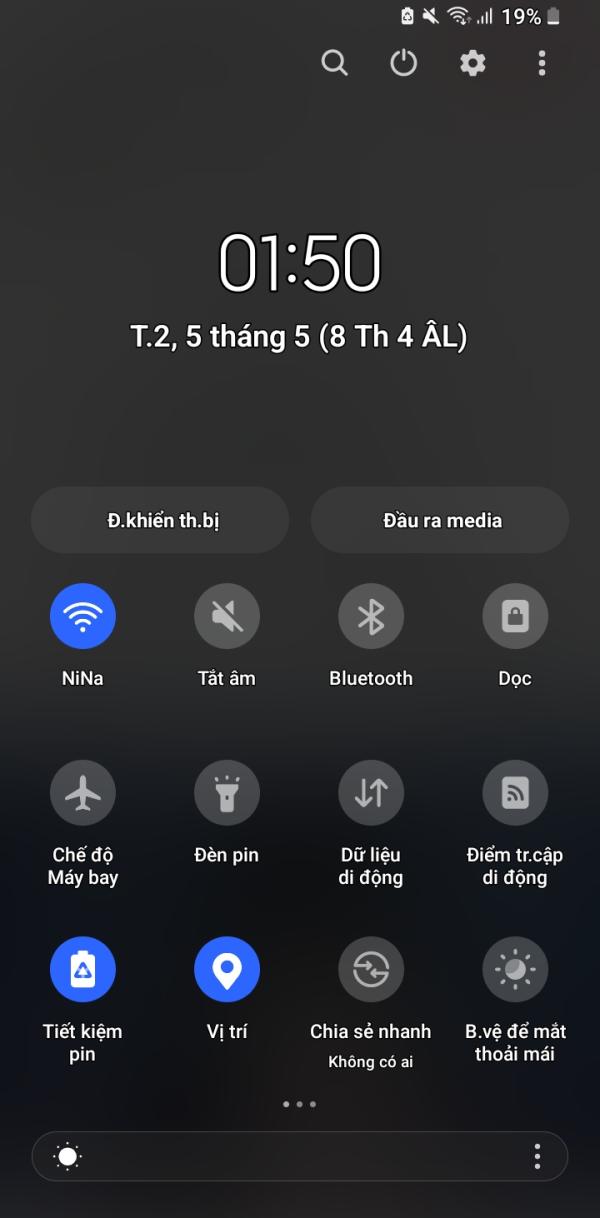
Task: Enable Bluetooth
Action: tap(371, 616)
